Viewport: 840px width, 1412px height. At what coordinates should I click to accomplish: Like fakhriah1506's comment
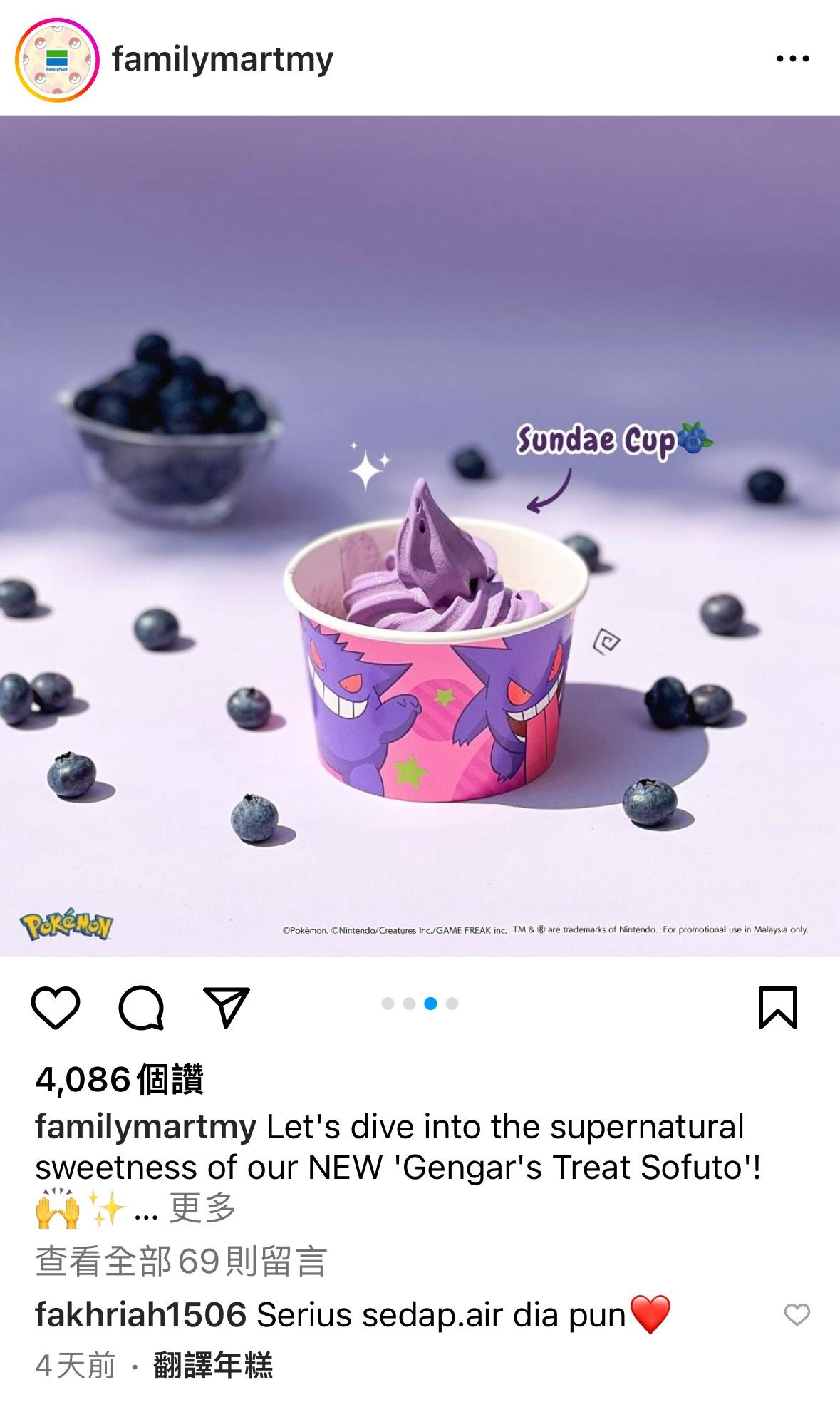797,1314
